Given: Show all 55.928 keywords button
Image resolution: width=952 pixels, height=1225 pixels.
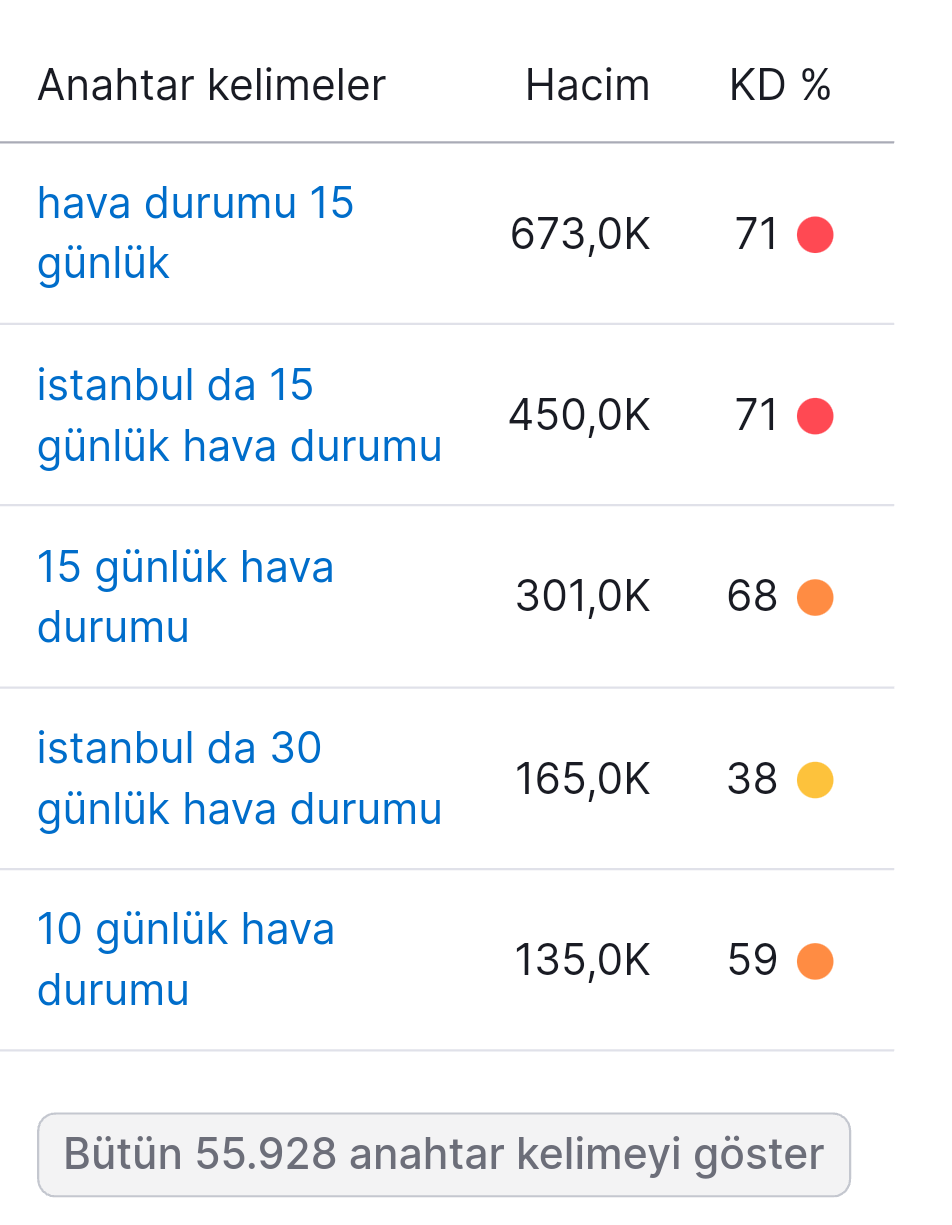Looking at the screenshot, I should (x=444, y=1155).
